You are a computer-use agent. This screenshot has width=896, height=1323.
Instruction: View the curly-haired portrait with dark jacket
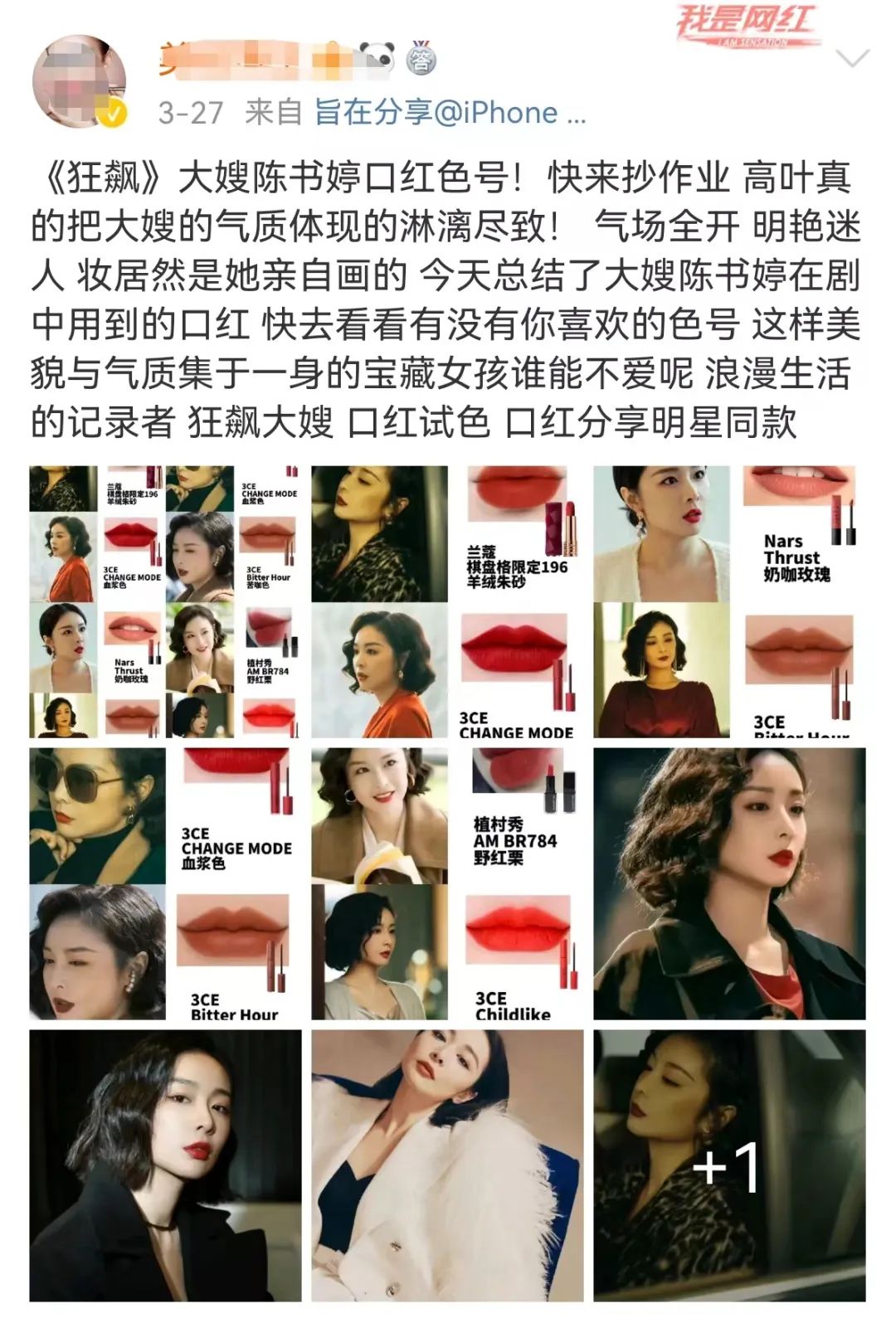point(729,883)
